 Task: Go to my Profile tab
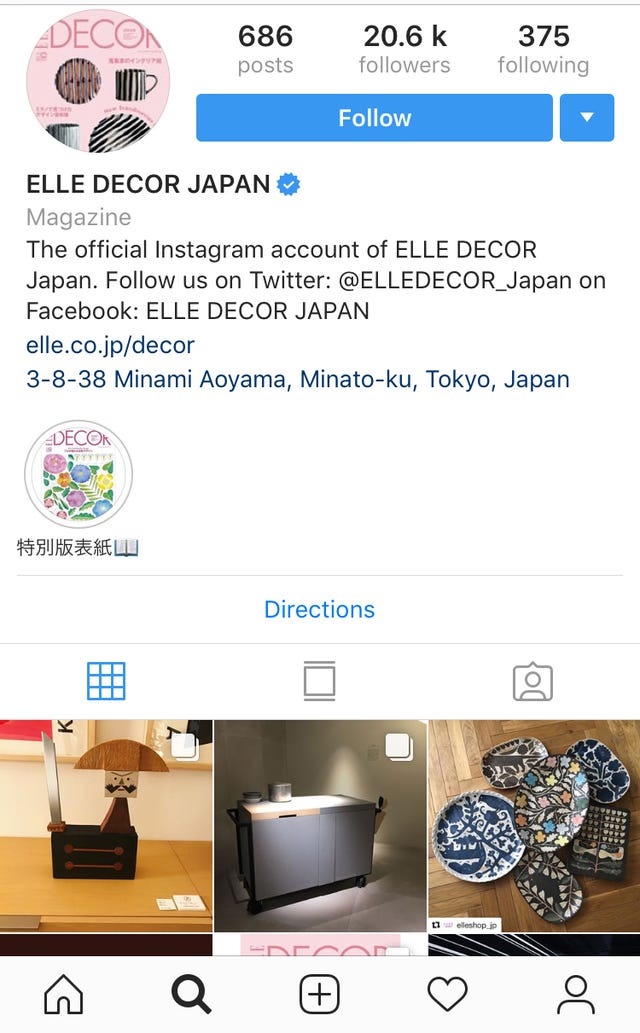coord(575,994)
